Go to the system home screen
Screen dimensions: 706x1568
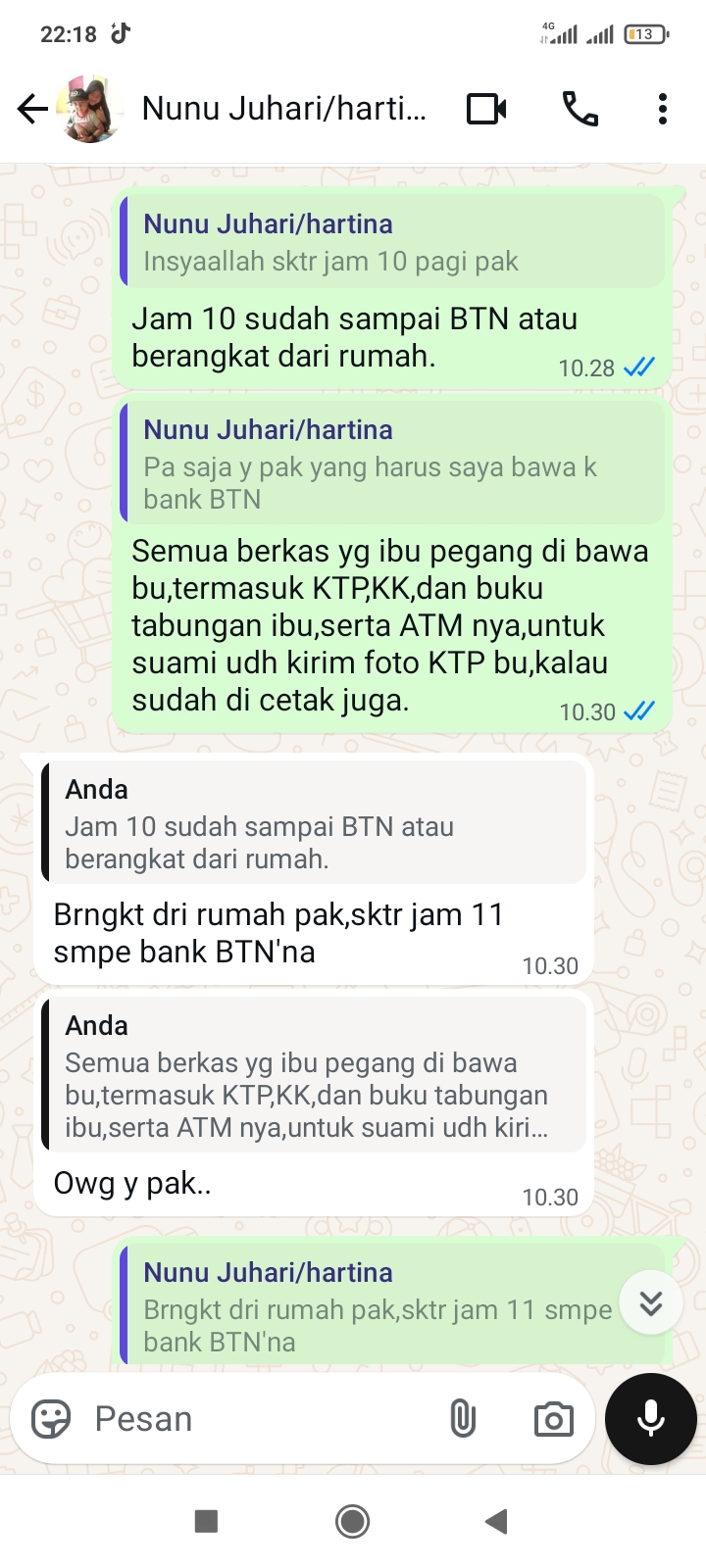click(352, 1521)
